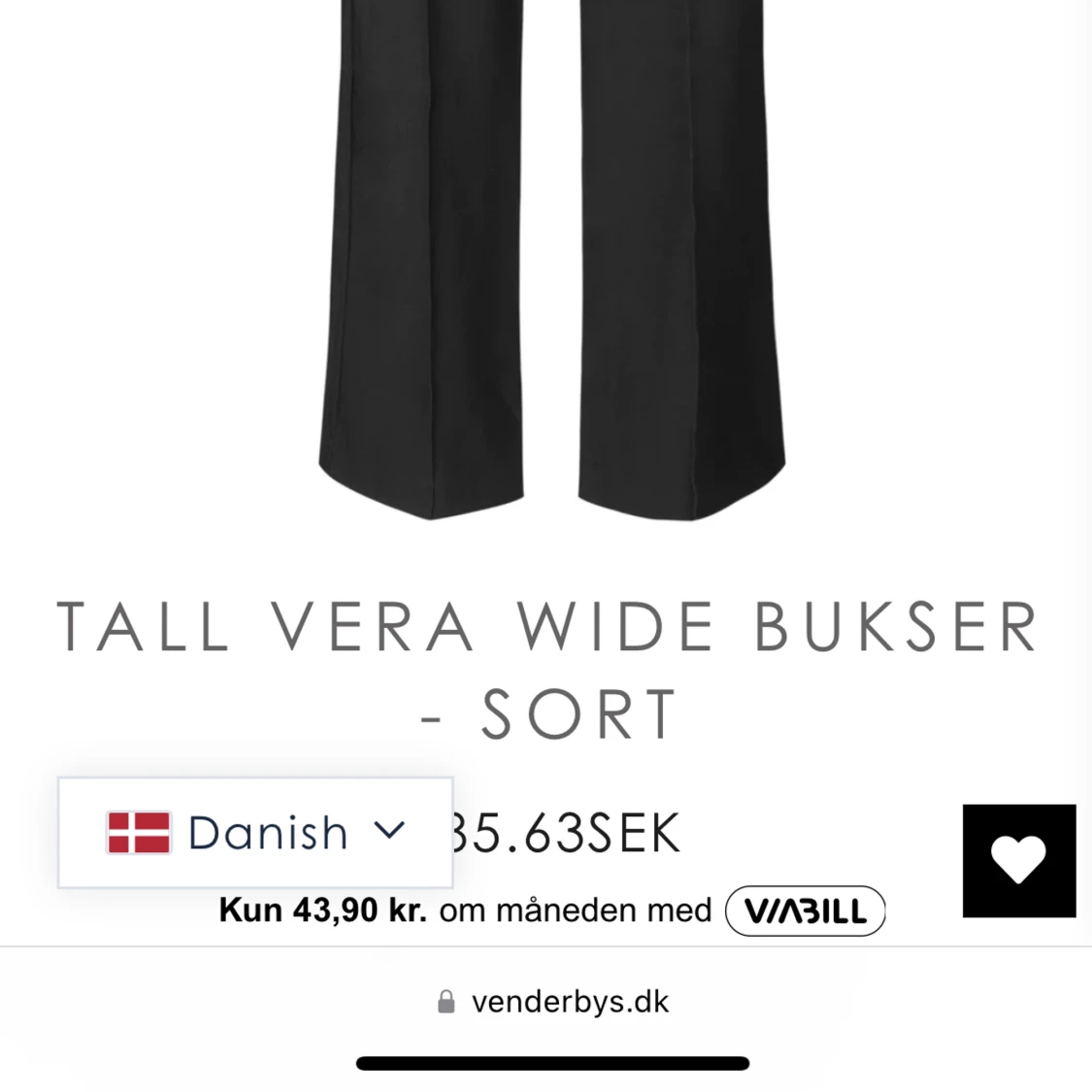
Task: Open the Danish language dropdown
Action: pos(255,832)
